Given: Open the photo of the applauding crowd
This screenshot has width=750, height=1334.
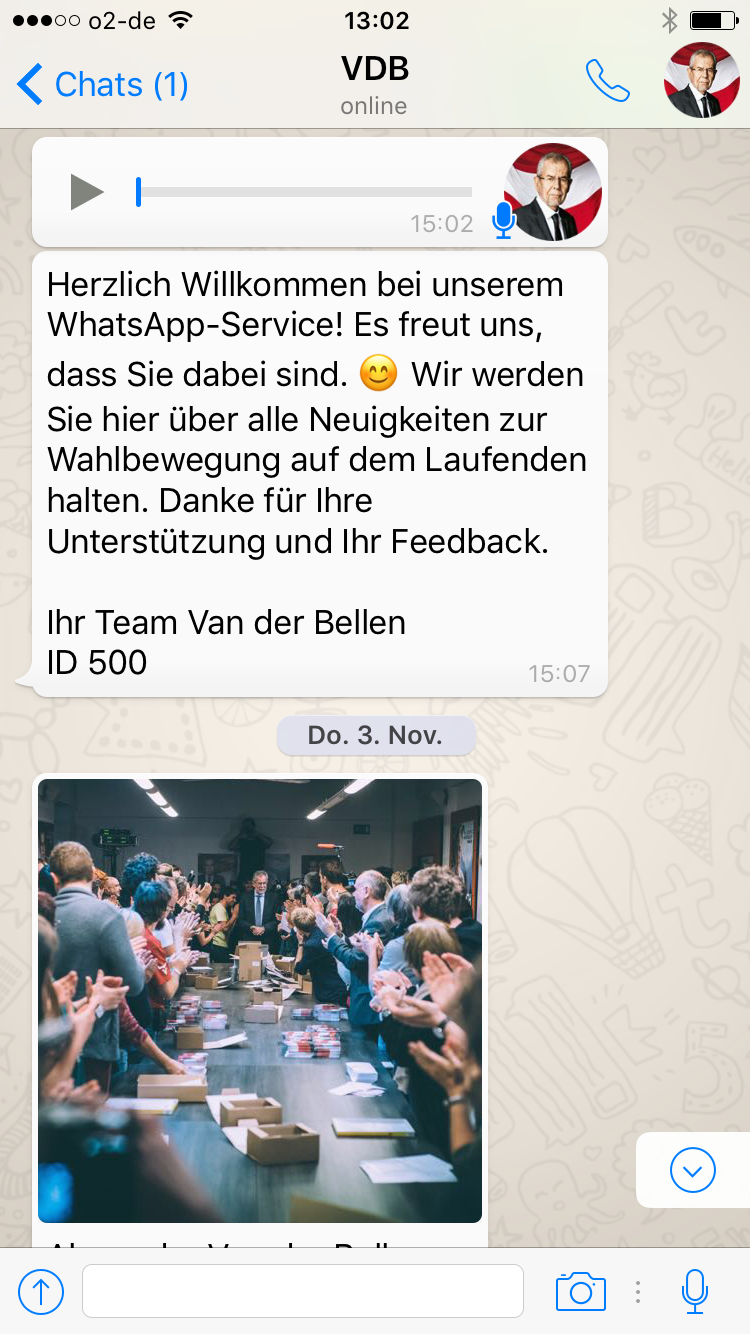Looking at the screenshot, I should pyautogui.click(x=260, y=1000).
